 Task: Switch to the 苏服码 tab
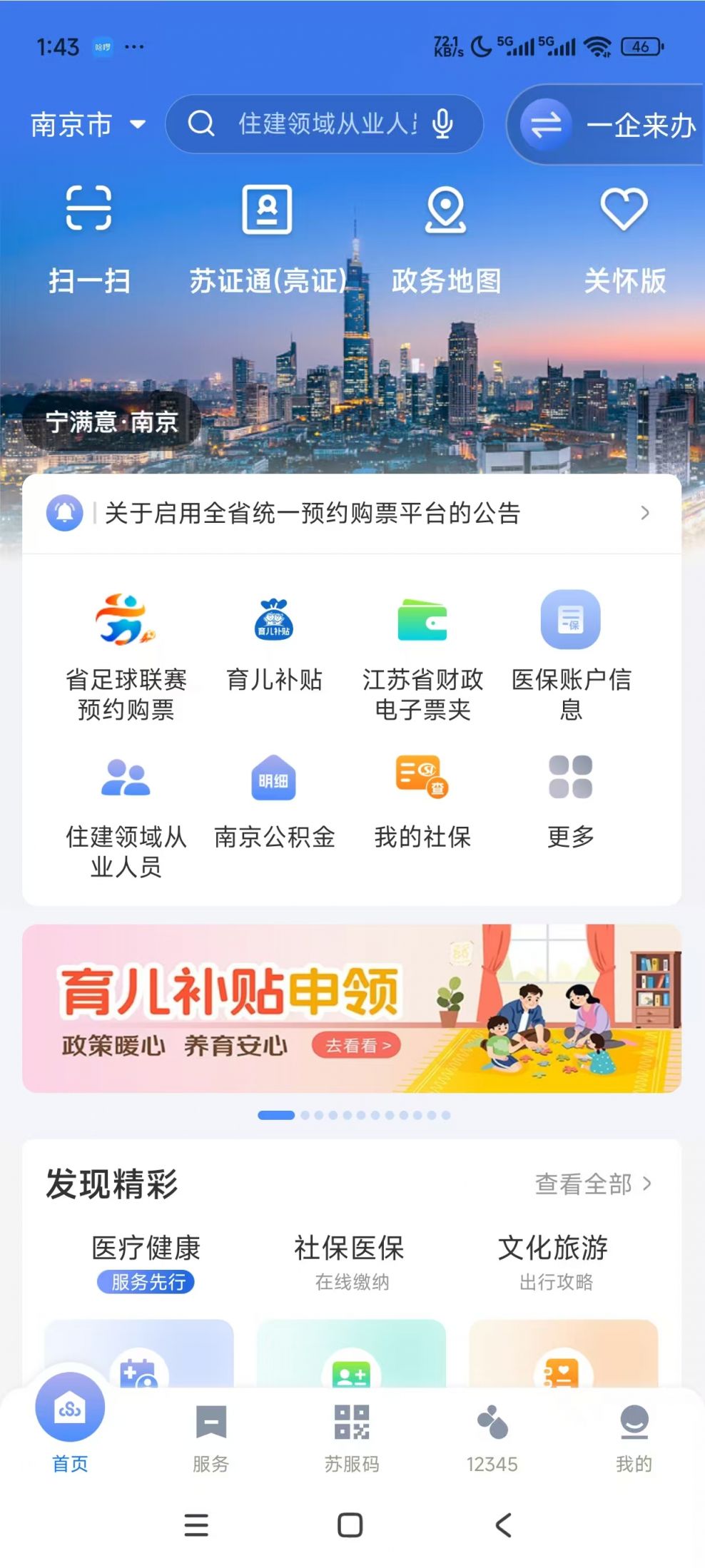click(352, 1437)
